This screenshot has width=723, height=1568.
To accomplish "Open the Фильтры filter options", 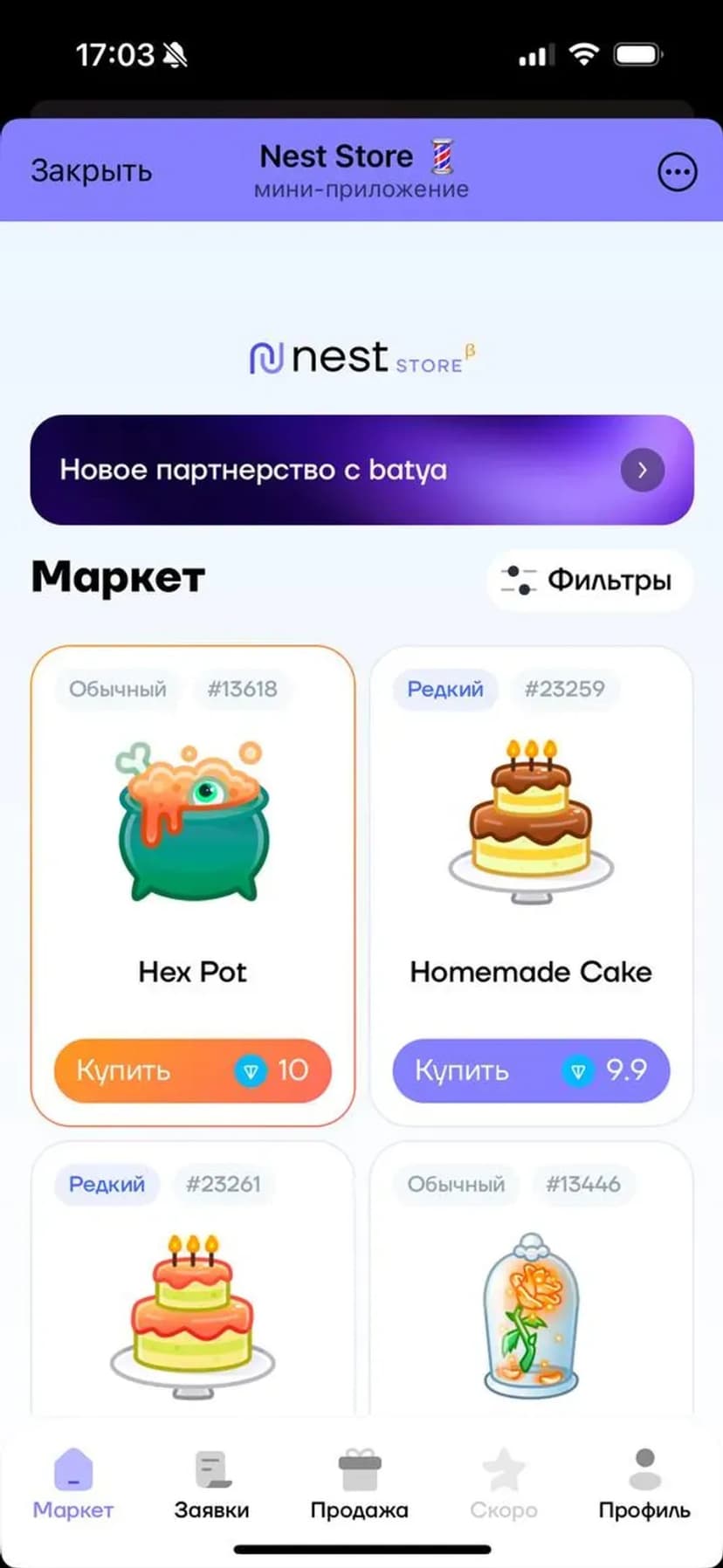I will click(589, 580).
